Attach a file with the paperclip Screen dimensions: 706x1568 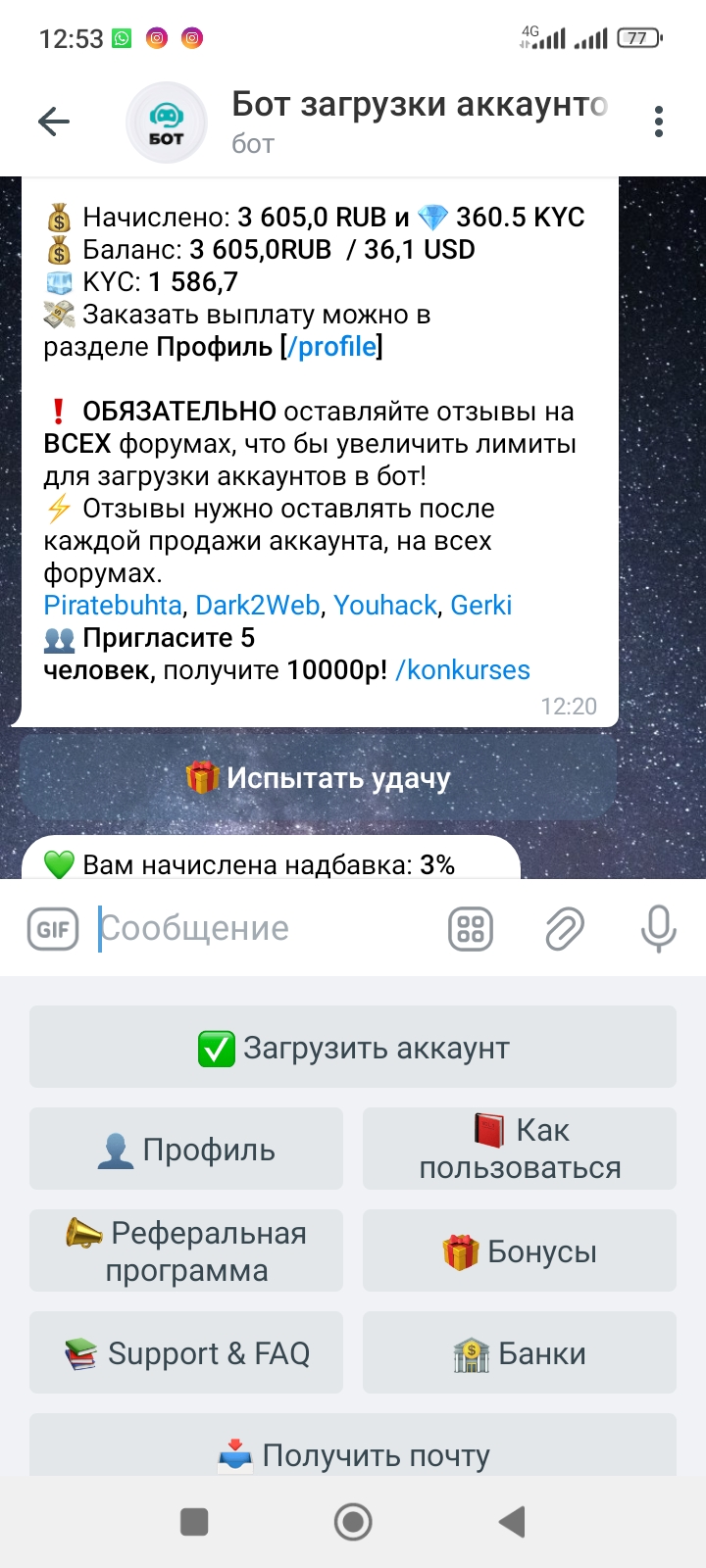coord(565,928)
